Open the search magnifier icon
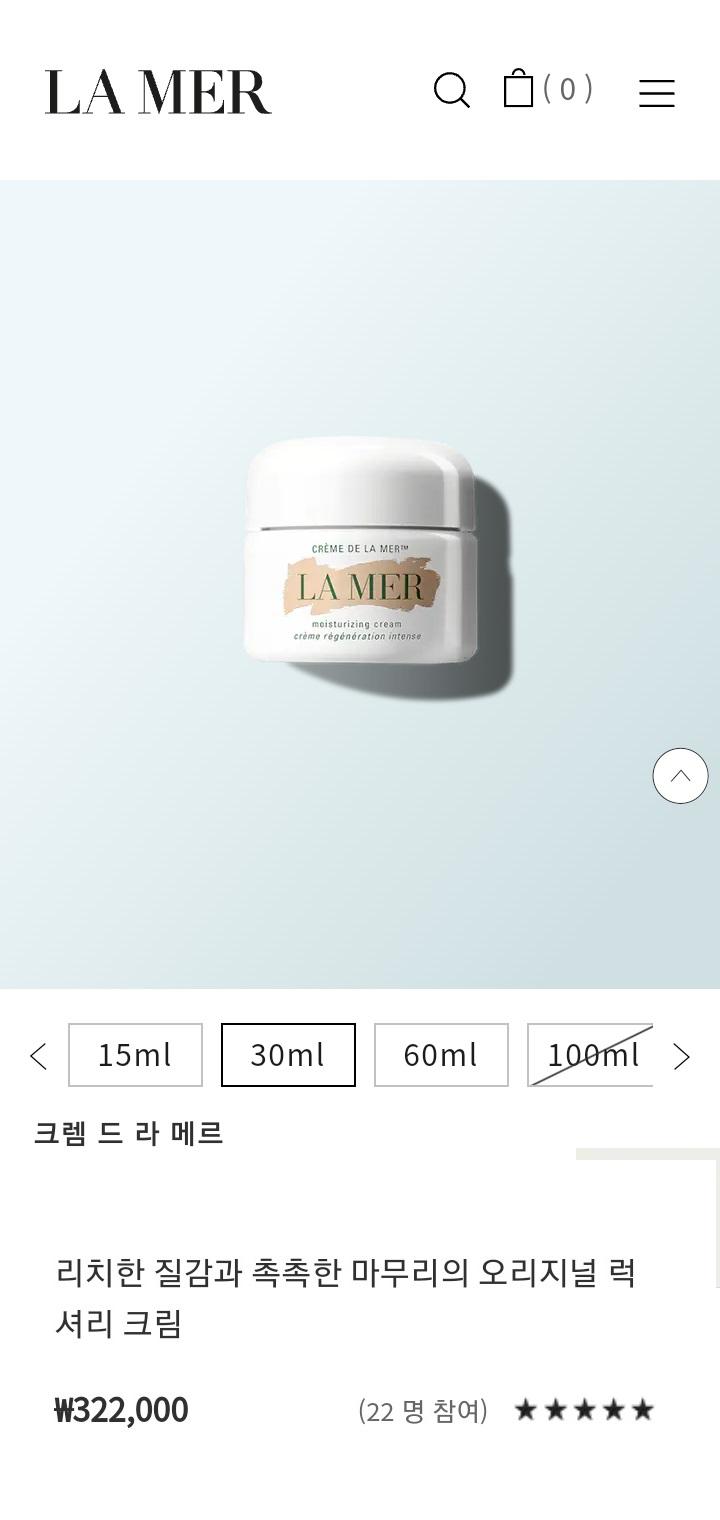Viewport: 720px width, 1520px height. 451,90
